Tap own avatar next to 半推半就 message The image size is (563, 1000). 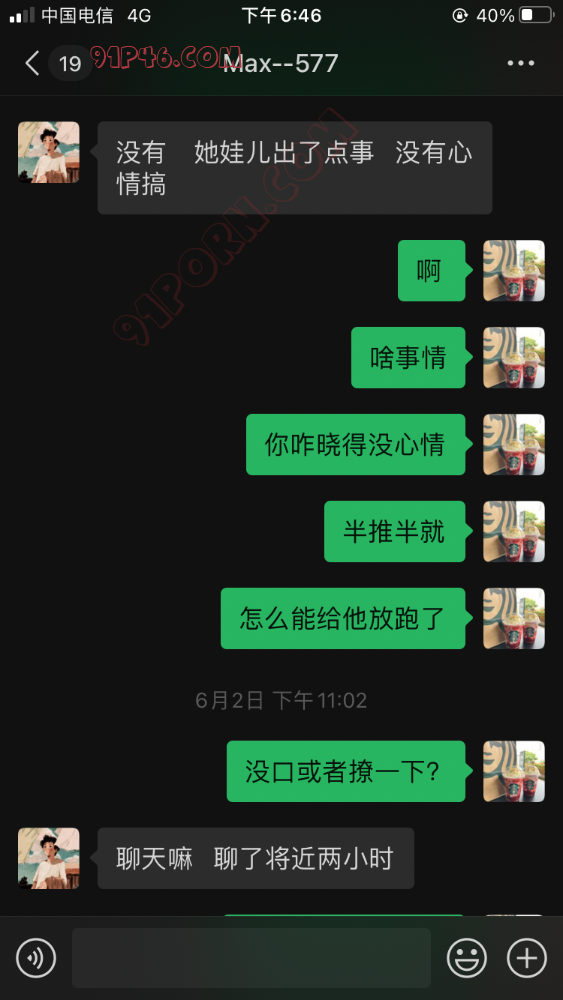tap(514, 531)
